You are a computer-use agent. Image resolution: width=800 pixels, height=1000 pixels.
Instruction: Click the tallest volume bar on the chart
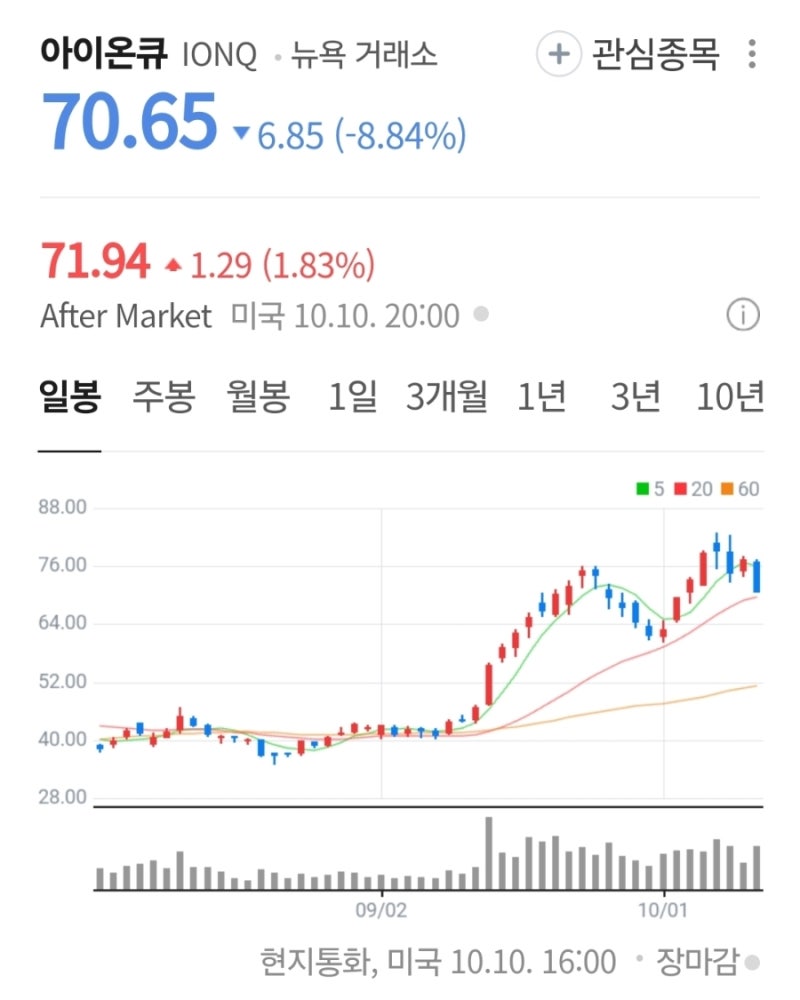pyautogui.click(x=489, y=855)
